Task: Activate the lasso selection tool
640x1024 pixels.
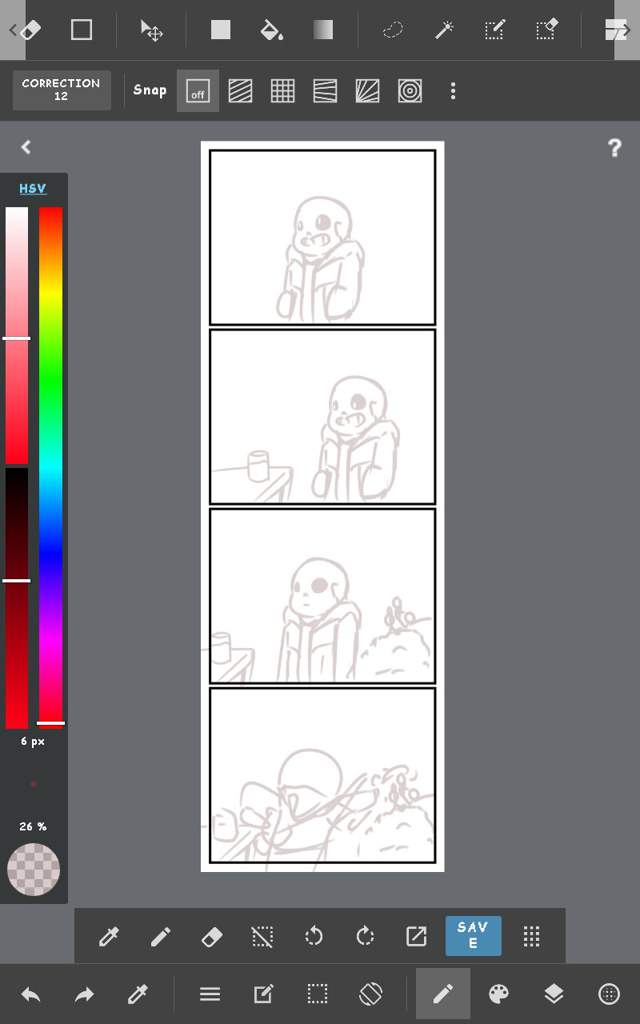Action: [x=393, y=30]
